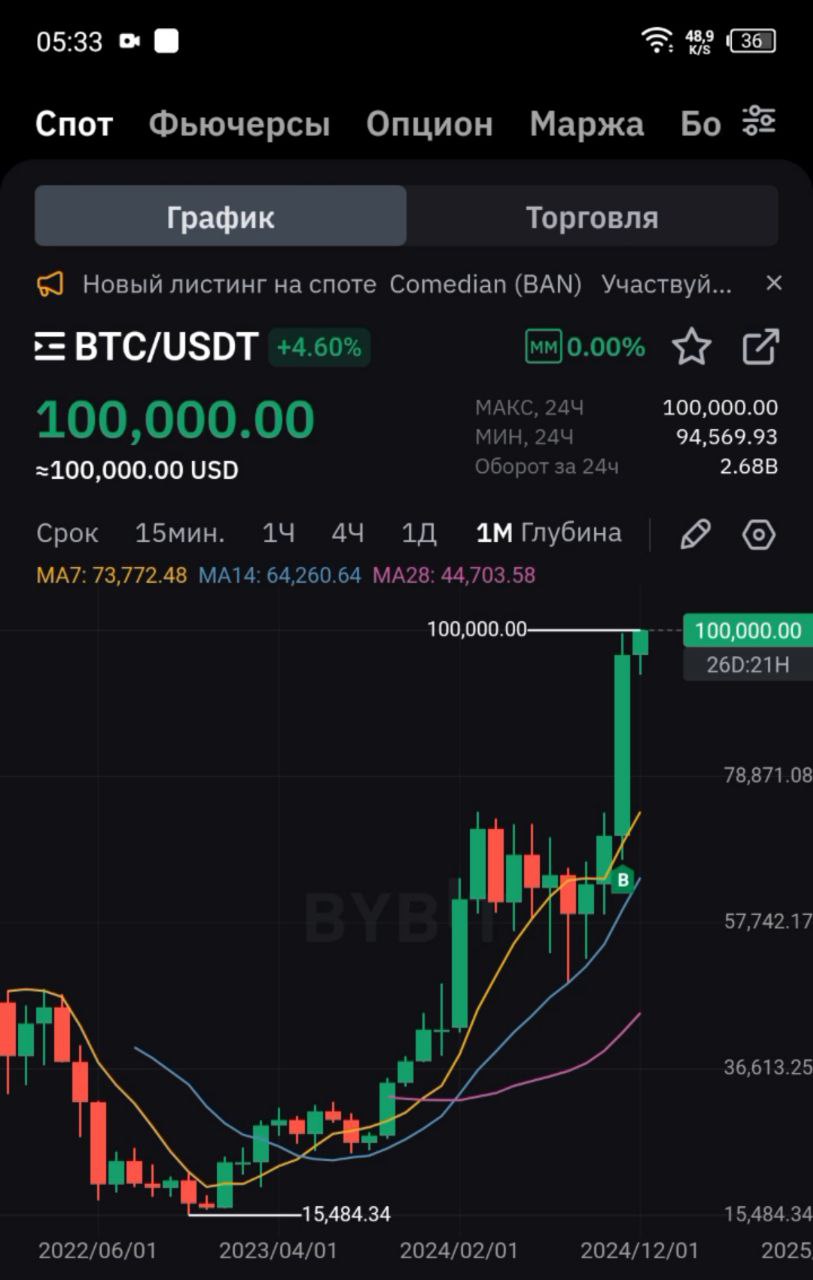Open the Опцион tab
813x1280 pixels.
click(429, 124)
